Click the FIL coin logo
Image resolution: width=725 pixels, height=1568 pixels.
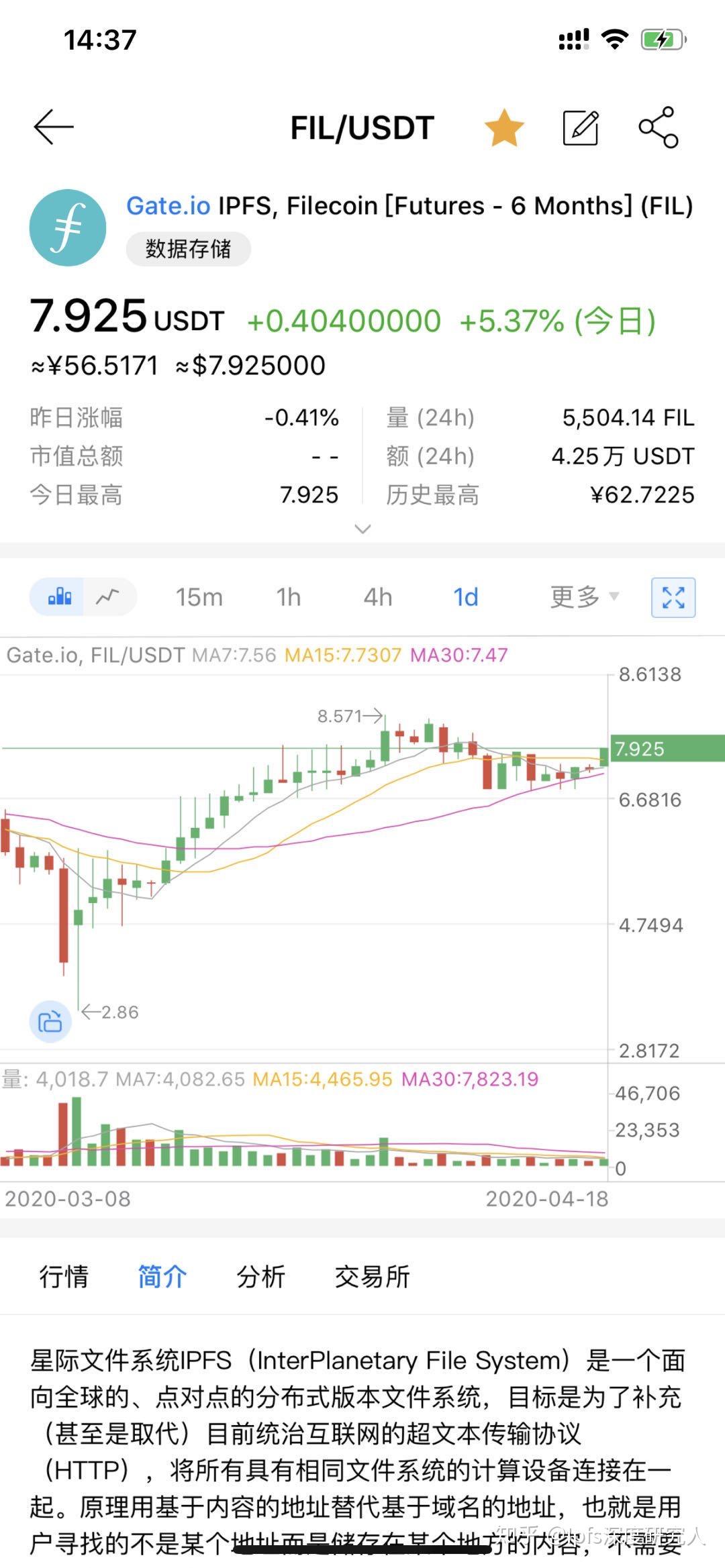pos(68,226)
